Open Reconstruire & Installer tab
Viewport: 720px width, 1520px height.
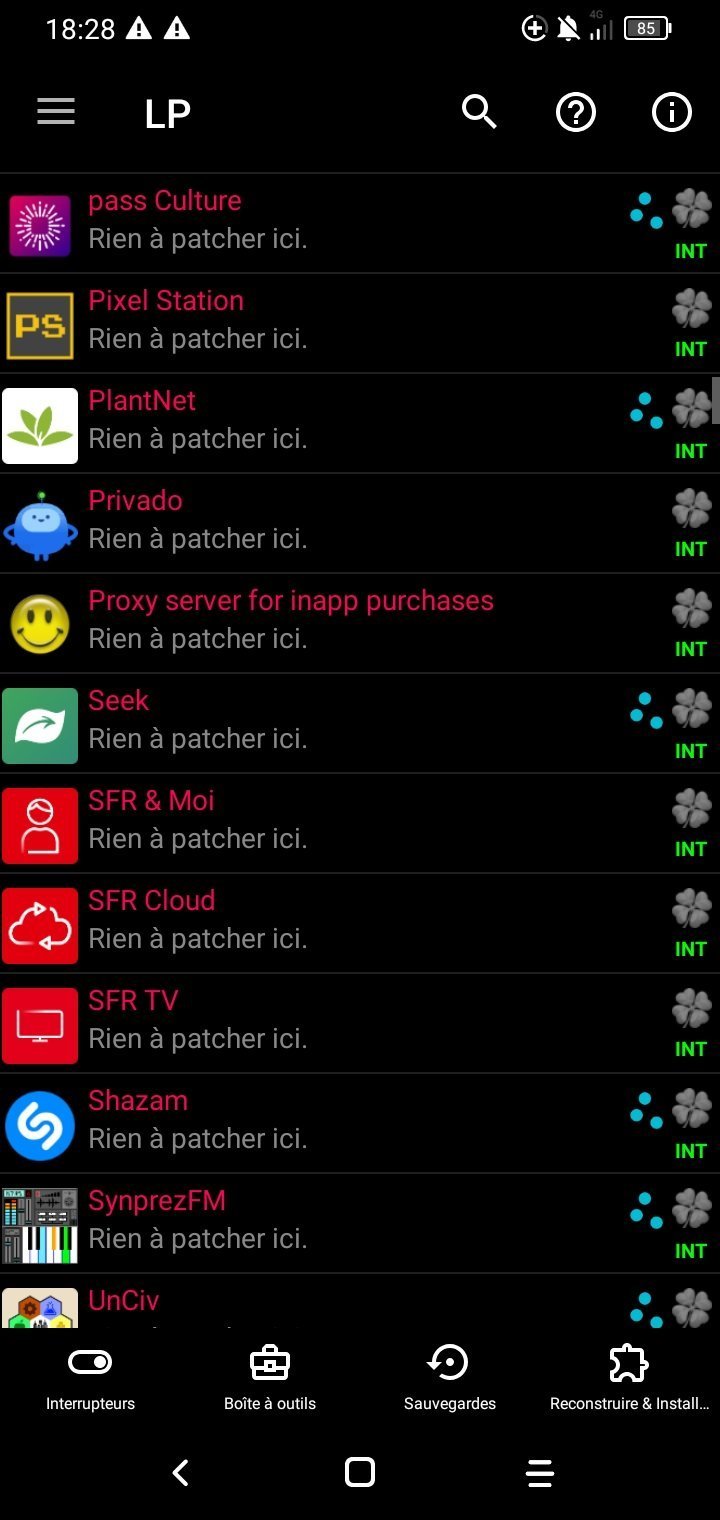click(x=630, y=1378)
